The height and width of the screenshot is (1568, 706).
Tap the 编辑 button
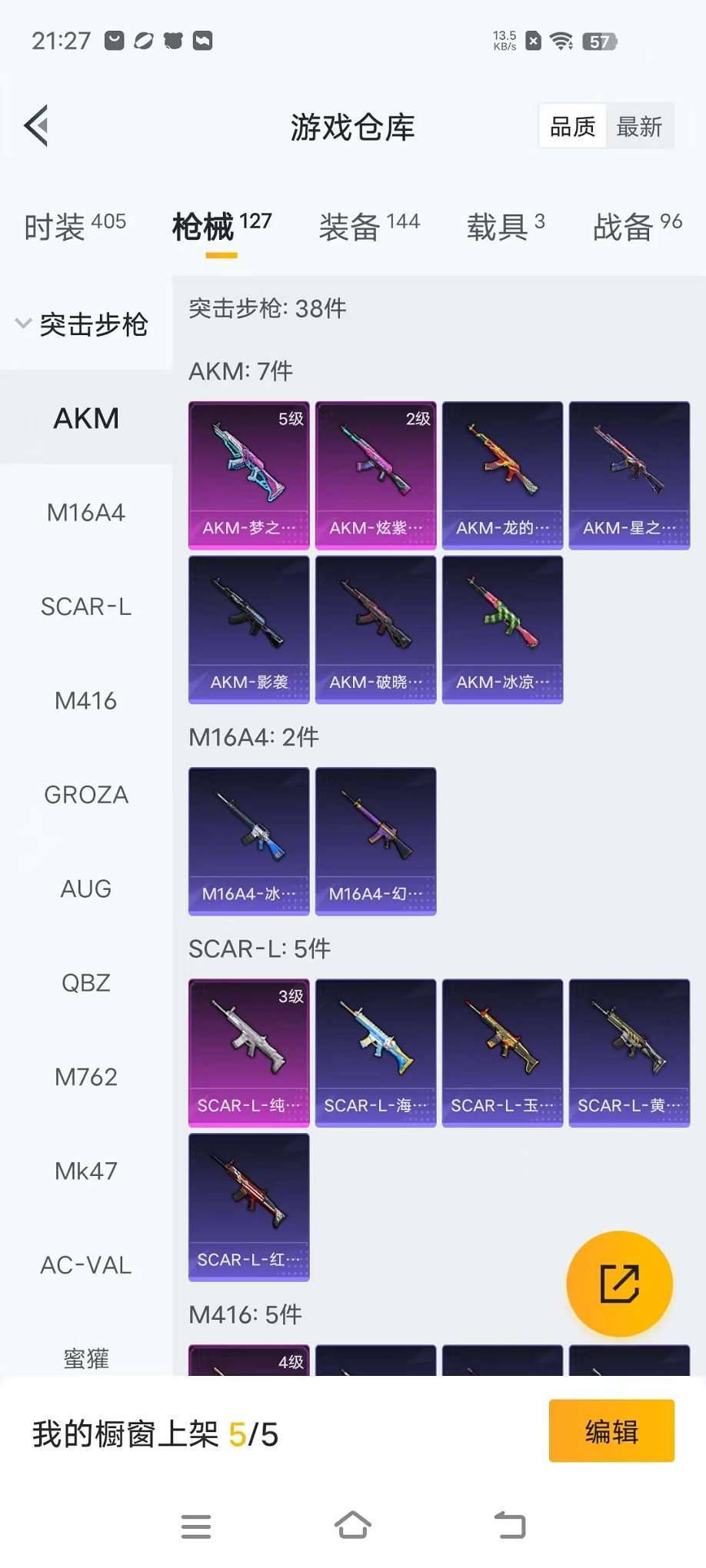tap(611, 1431)
